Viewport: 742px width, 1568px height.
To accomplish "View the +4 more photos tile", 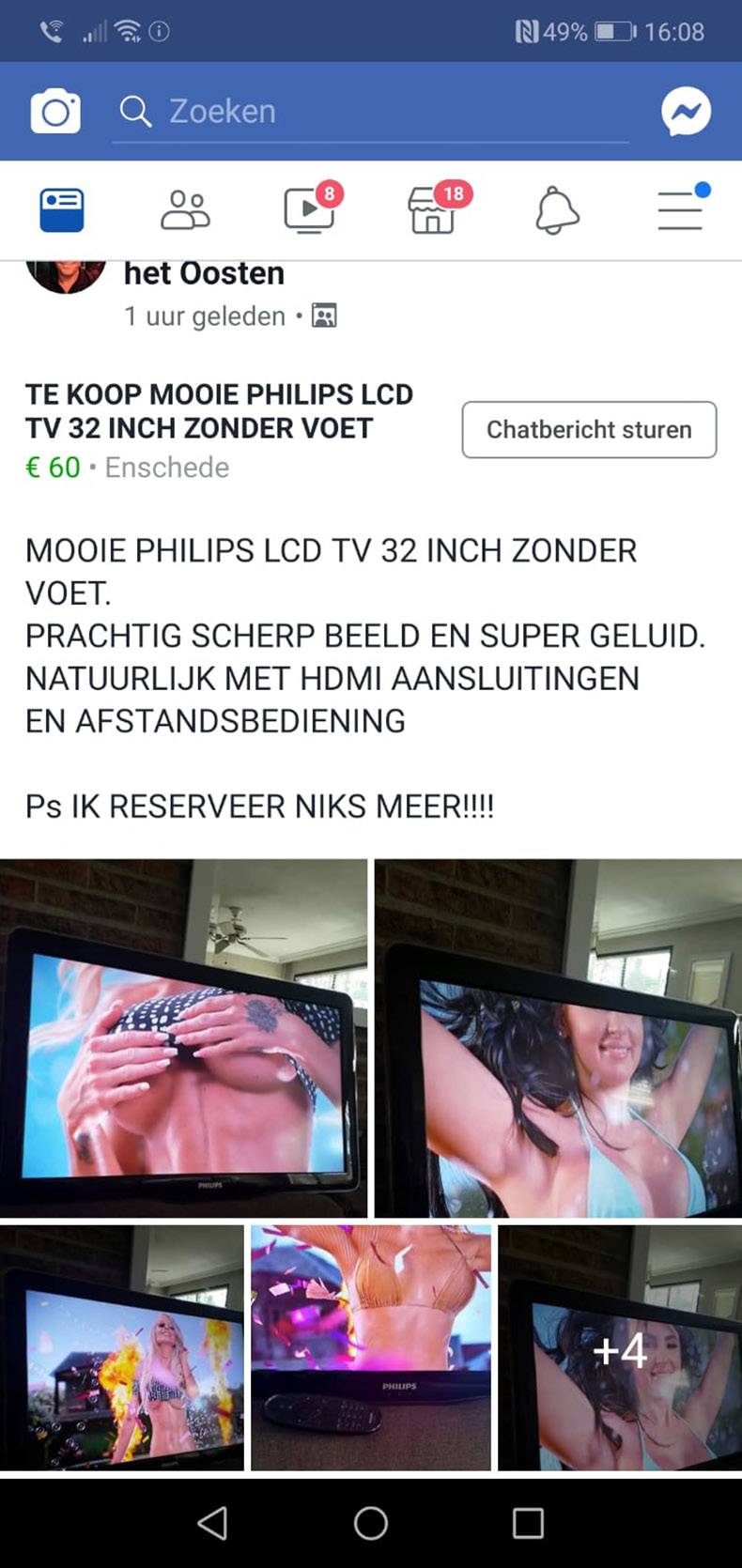I will click(620, 1347).
